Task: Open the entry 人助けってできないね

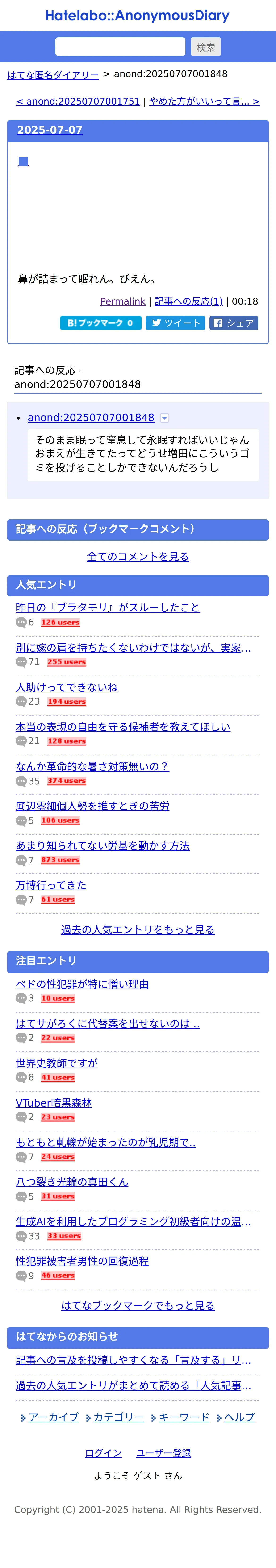Action: 67,687
